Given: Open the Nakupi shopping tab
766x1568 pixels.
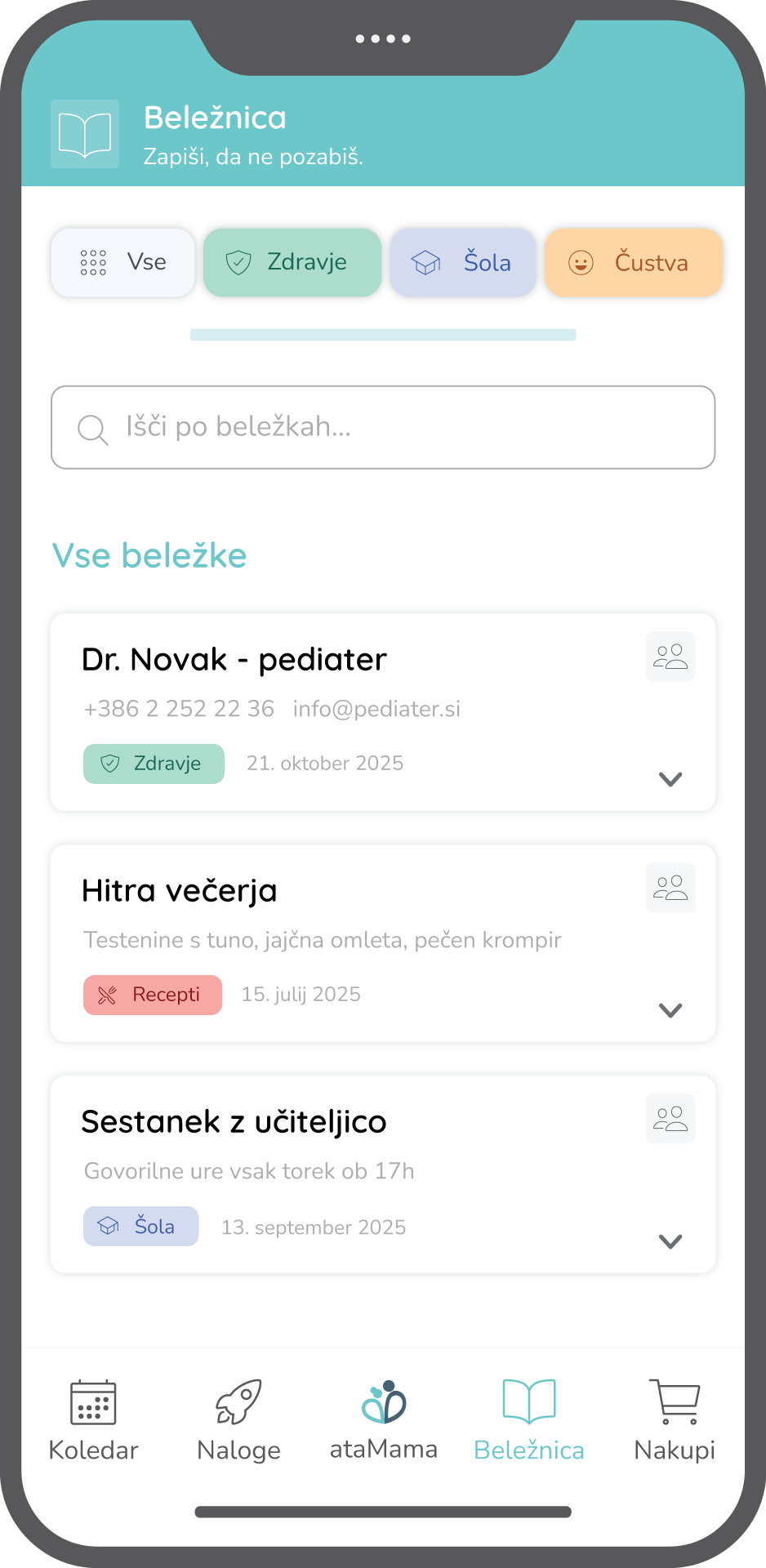Looking at the screenshot, I should coord(675,1420).
